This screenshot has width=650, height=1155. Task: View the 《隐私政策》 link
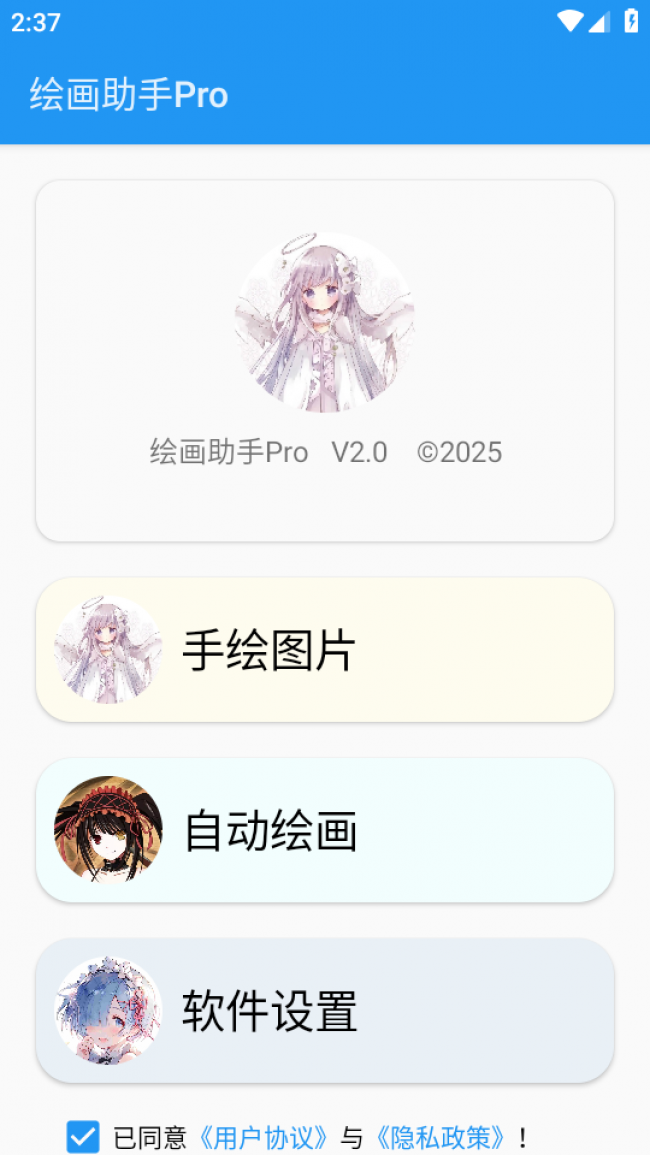pos(440,1138)
